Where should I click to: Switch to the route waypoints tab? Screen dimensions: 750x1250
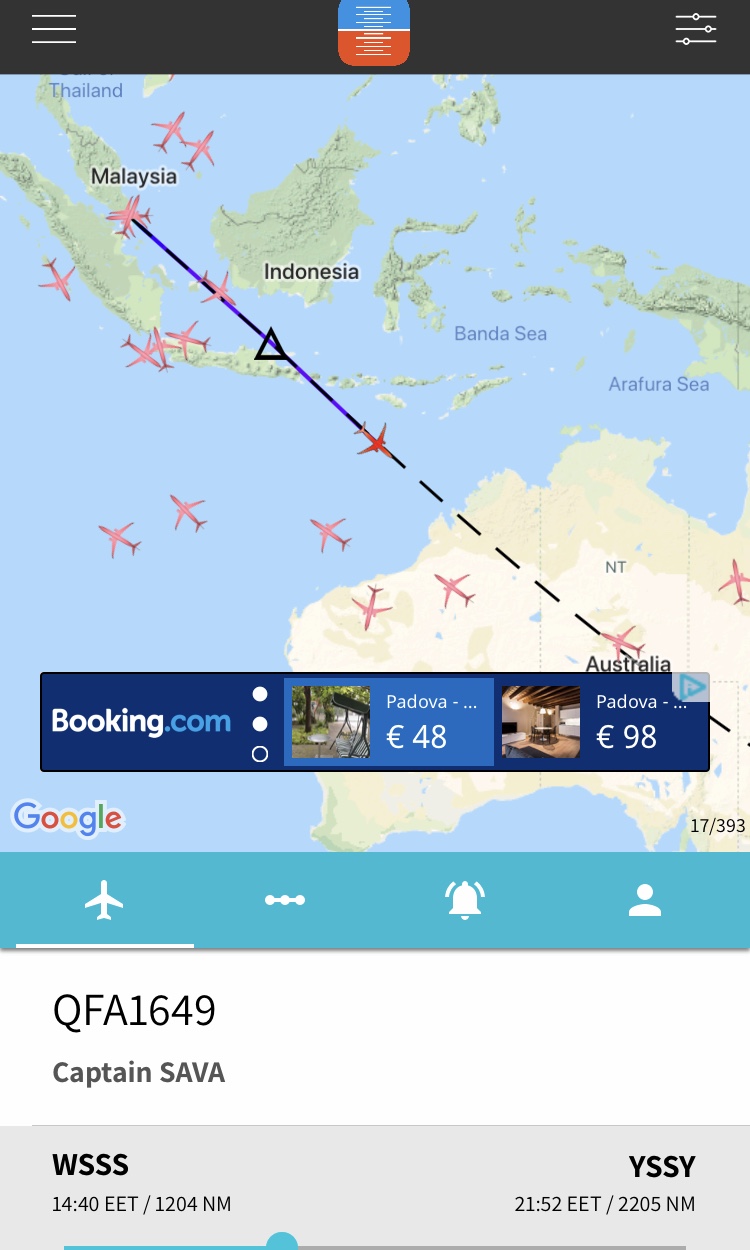pos(285,900)
